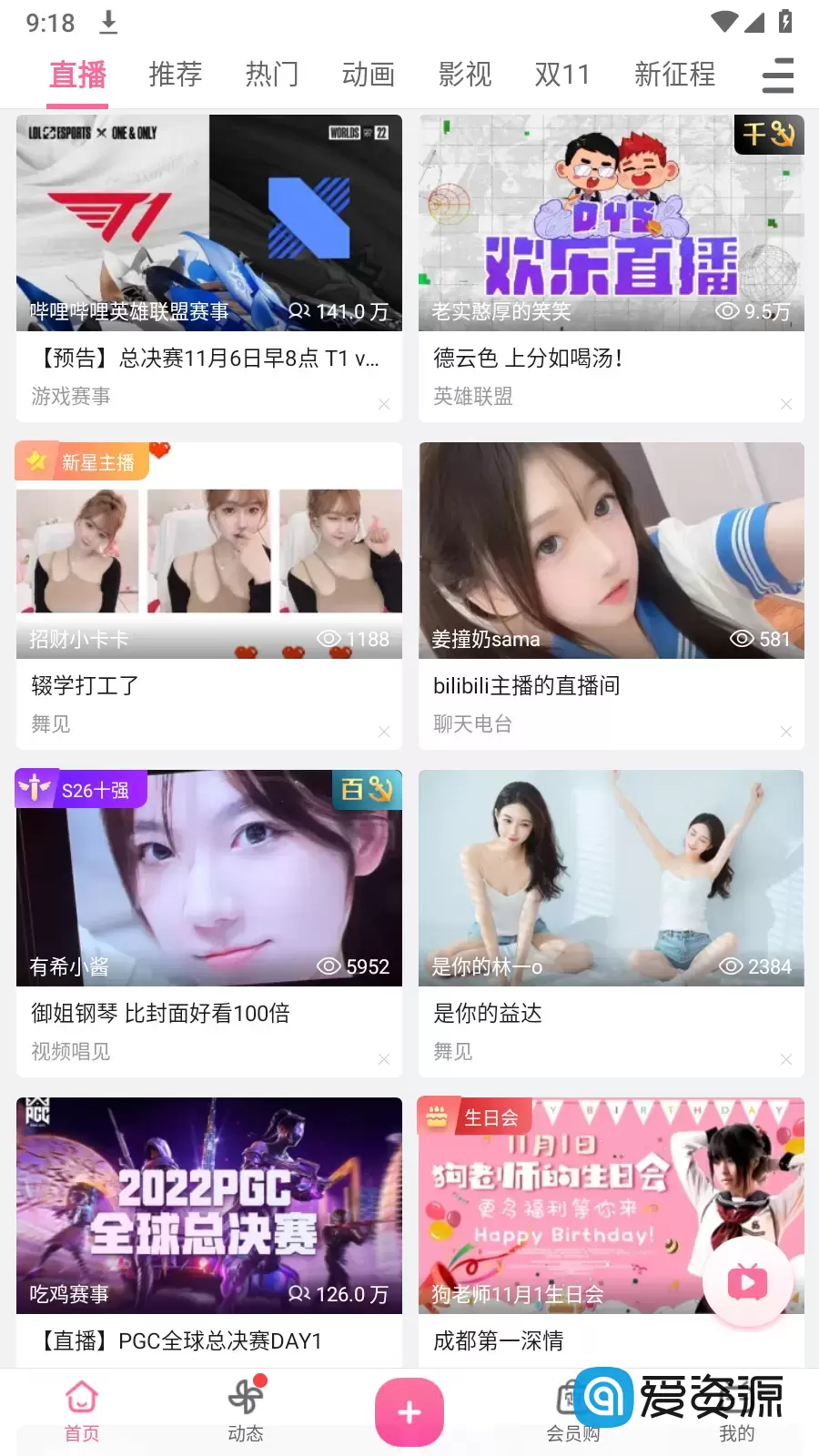Screen dimensions: 819x1456
Task: Tap the Home (首页) icon in bottom navigation
Action: [81, 1397]
